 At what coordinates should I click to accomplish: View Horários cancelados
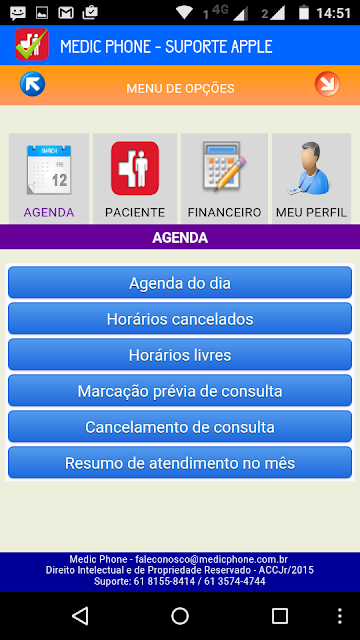(x=180, y=318)
